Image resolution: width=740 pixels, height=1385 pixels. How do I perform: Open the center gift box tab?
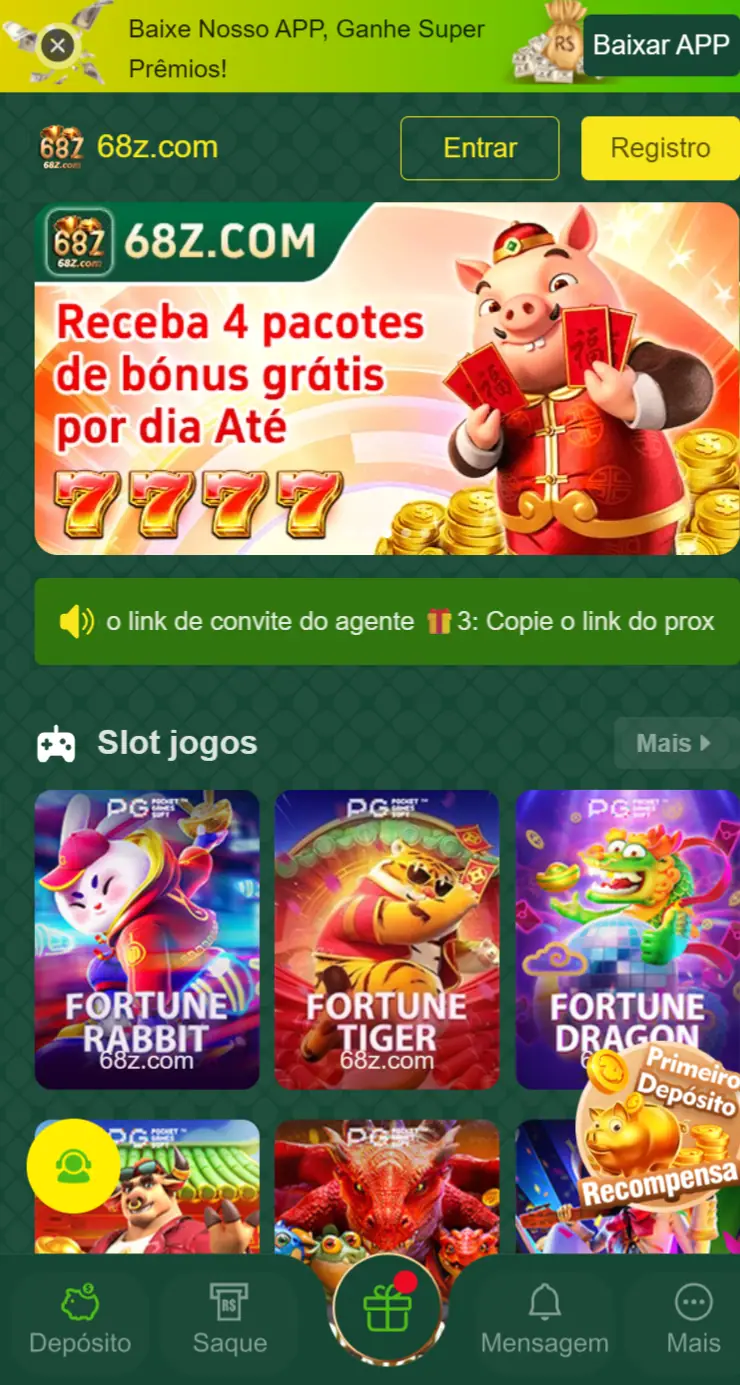[x=387, y=1307]
